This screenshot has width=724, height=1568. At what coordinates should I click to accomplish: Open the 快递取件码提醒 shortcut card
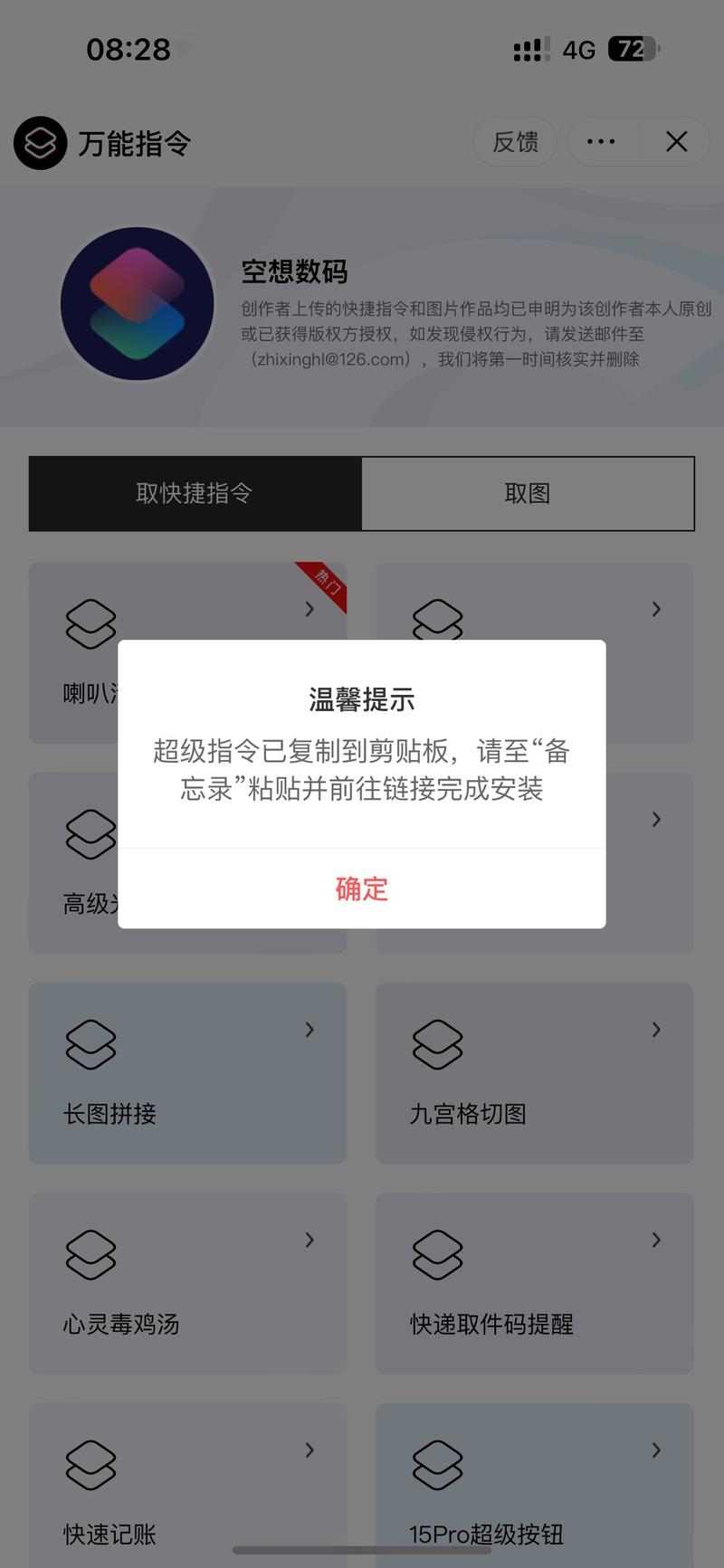click(x=534, y=1282)
